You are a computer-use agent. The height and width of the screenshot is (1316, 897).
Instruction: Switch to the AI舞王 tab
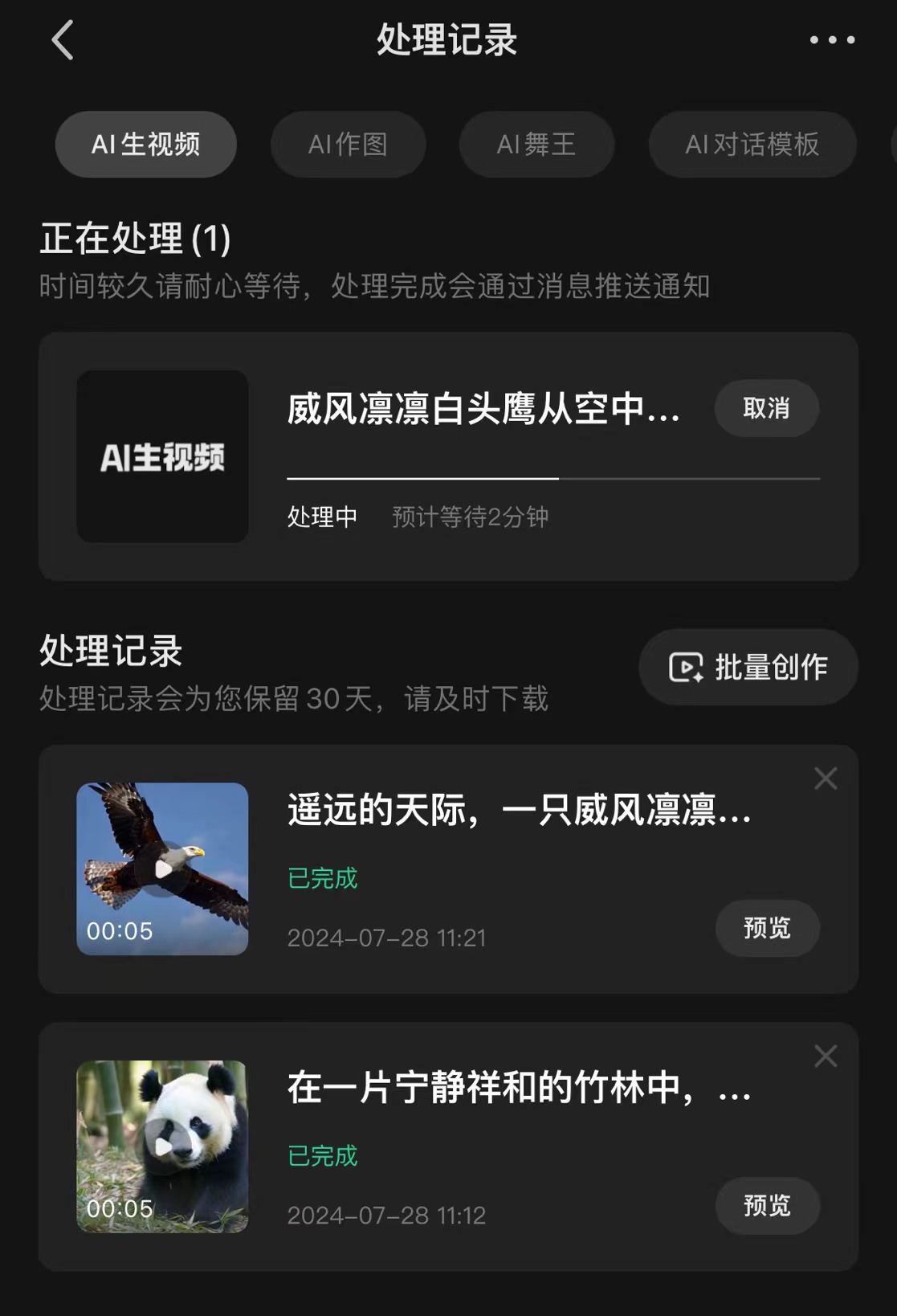[536, 145]
